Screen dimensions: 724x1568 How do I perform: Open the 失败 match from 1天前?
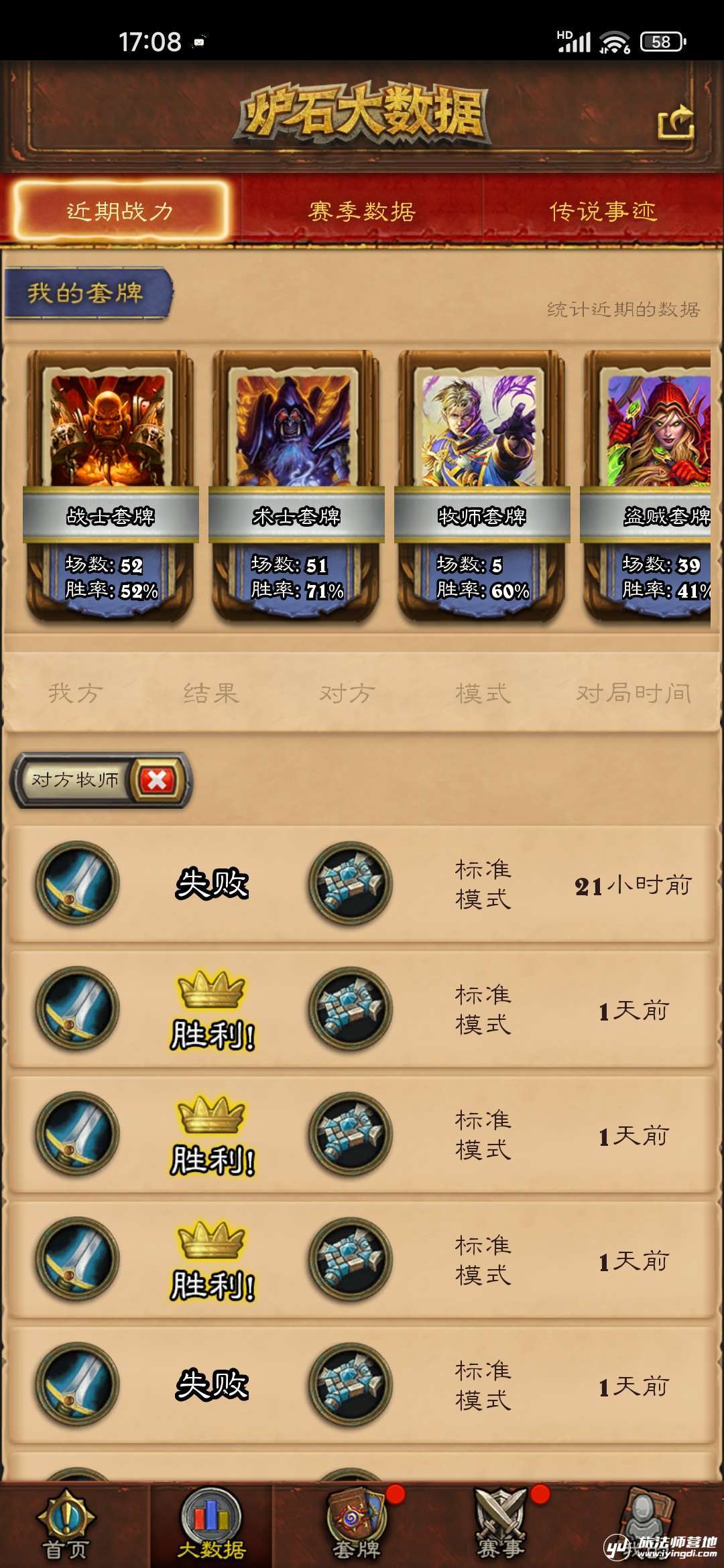click(362, 1385)
